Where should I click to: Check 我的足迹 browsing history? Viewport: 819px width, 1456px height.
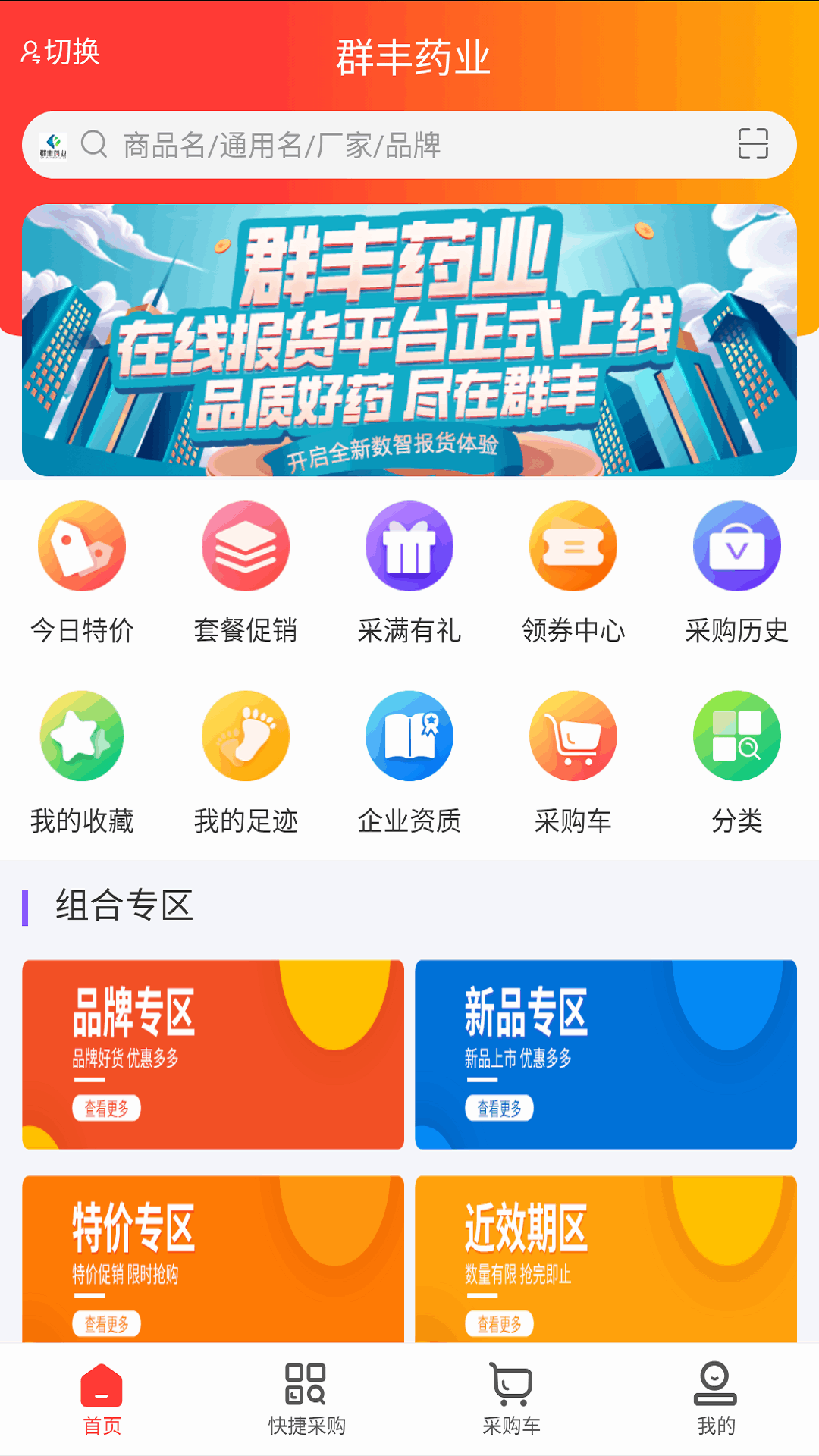click(245, 758)
